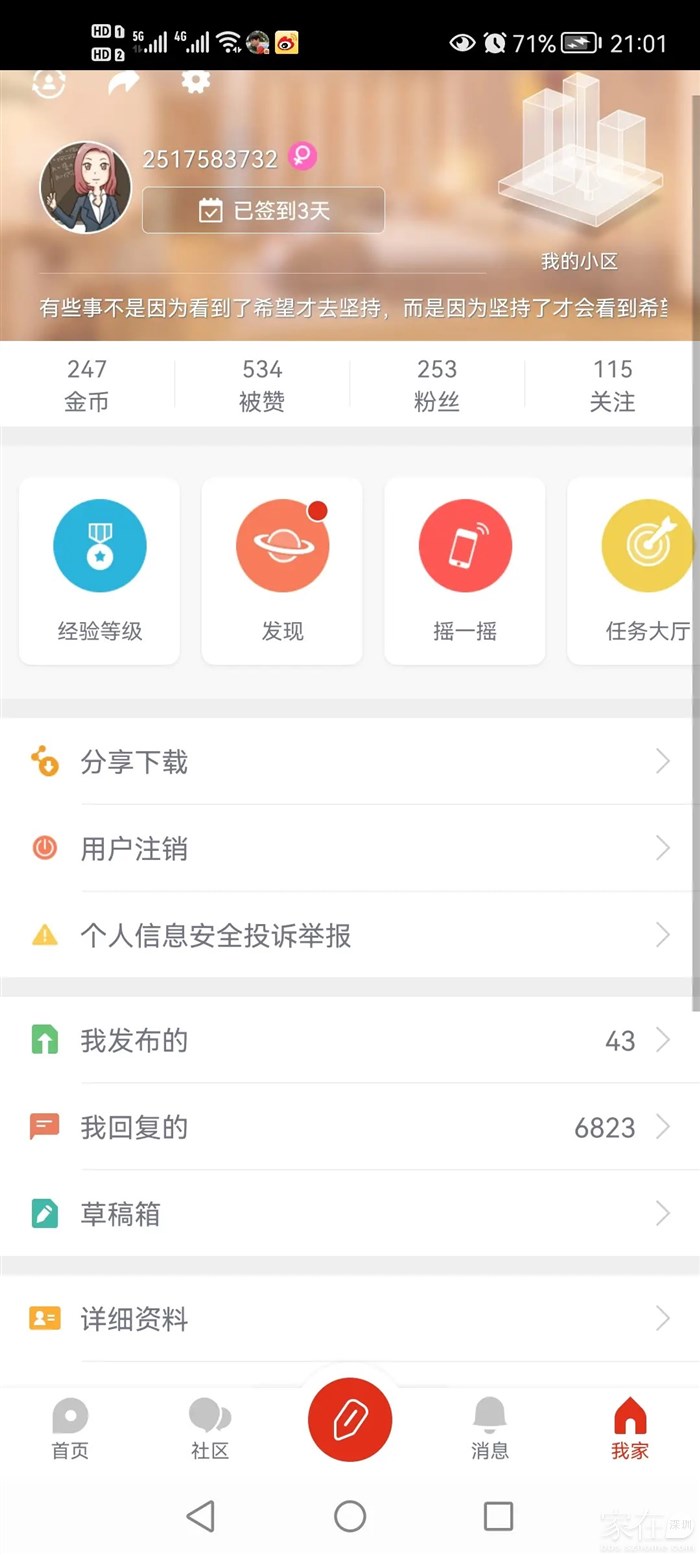Screen dimensions: 700x1555
Task: Go to the 消息 messages tab
Action: coord(490,1429)
